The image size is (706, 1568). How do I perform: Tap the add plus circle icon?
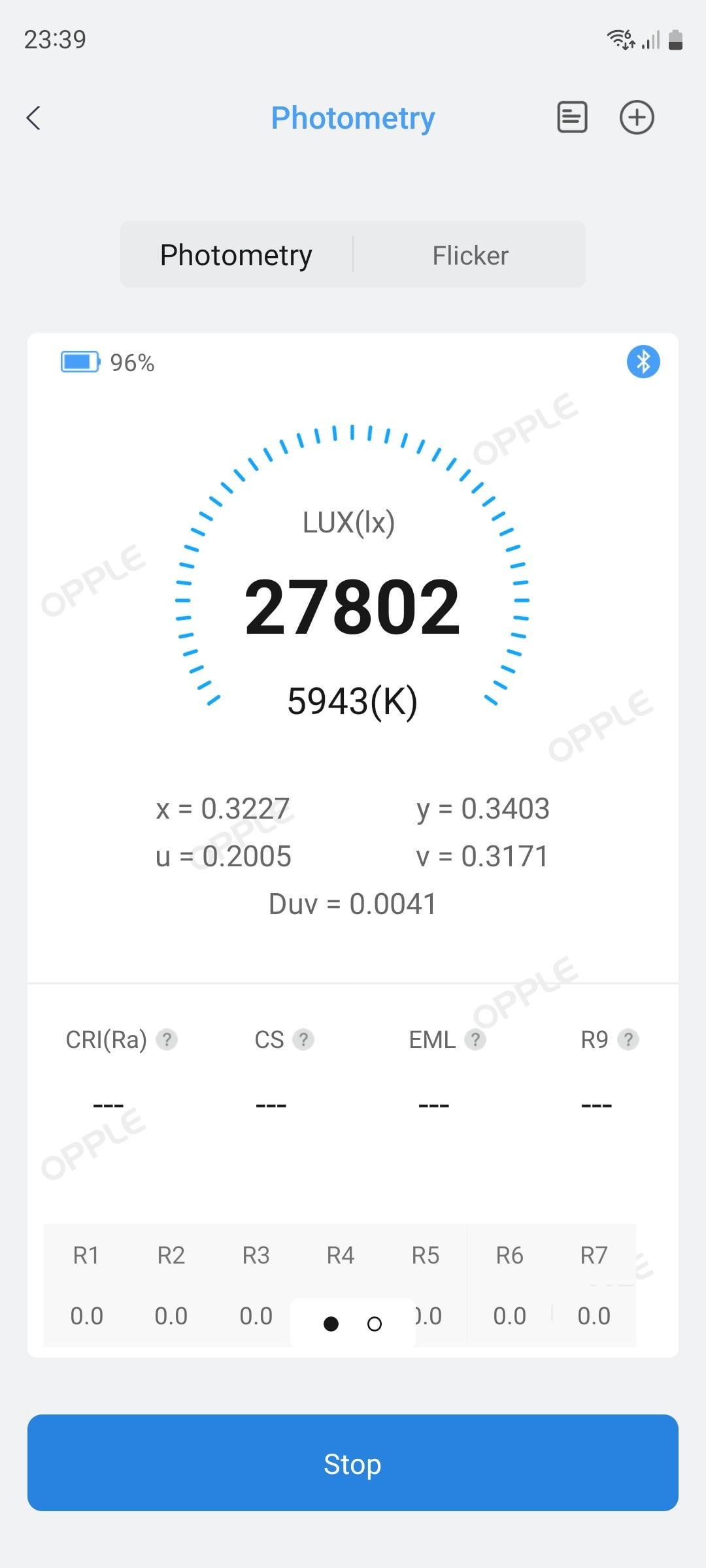(636, 118)
